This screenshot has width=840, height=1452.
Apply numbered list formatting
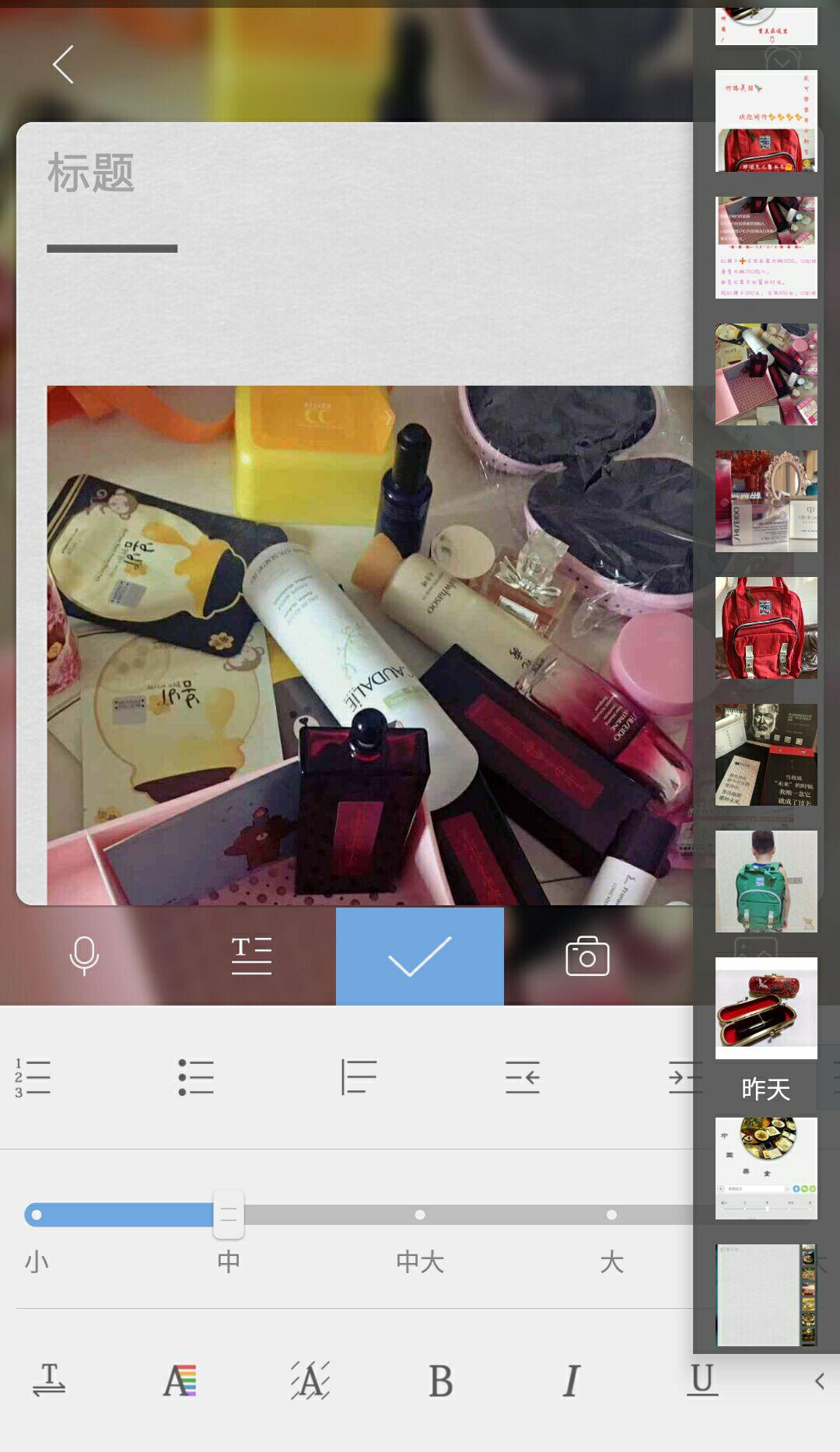pyautogui.click(x=33, y=1077)
